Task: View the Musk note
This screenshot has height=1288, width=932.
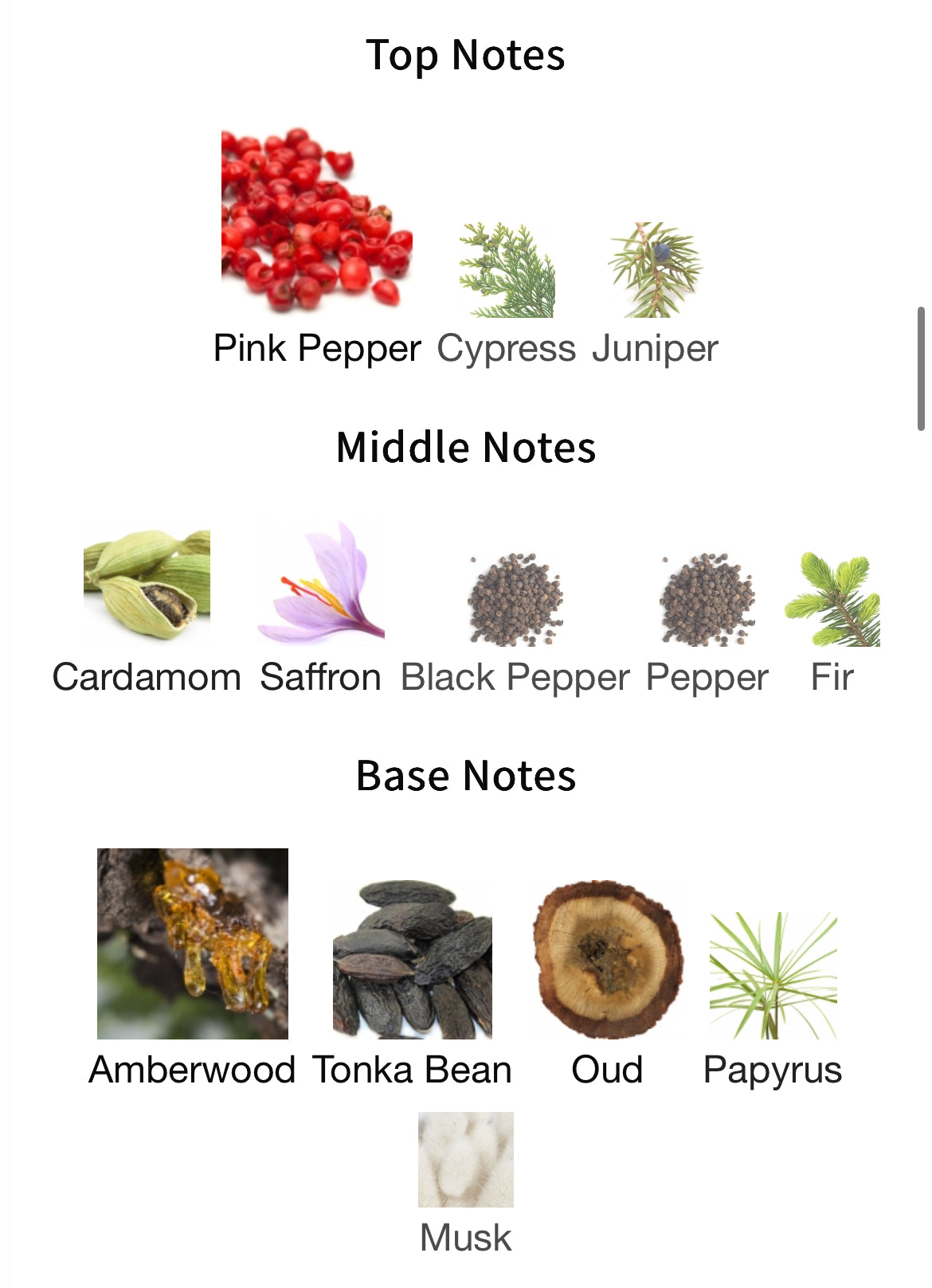Action: tap(466, 1160)
